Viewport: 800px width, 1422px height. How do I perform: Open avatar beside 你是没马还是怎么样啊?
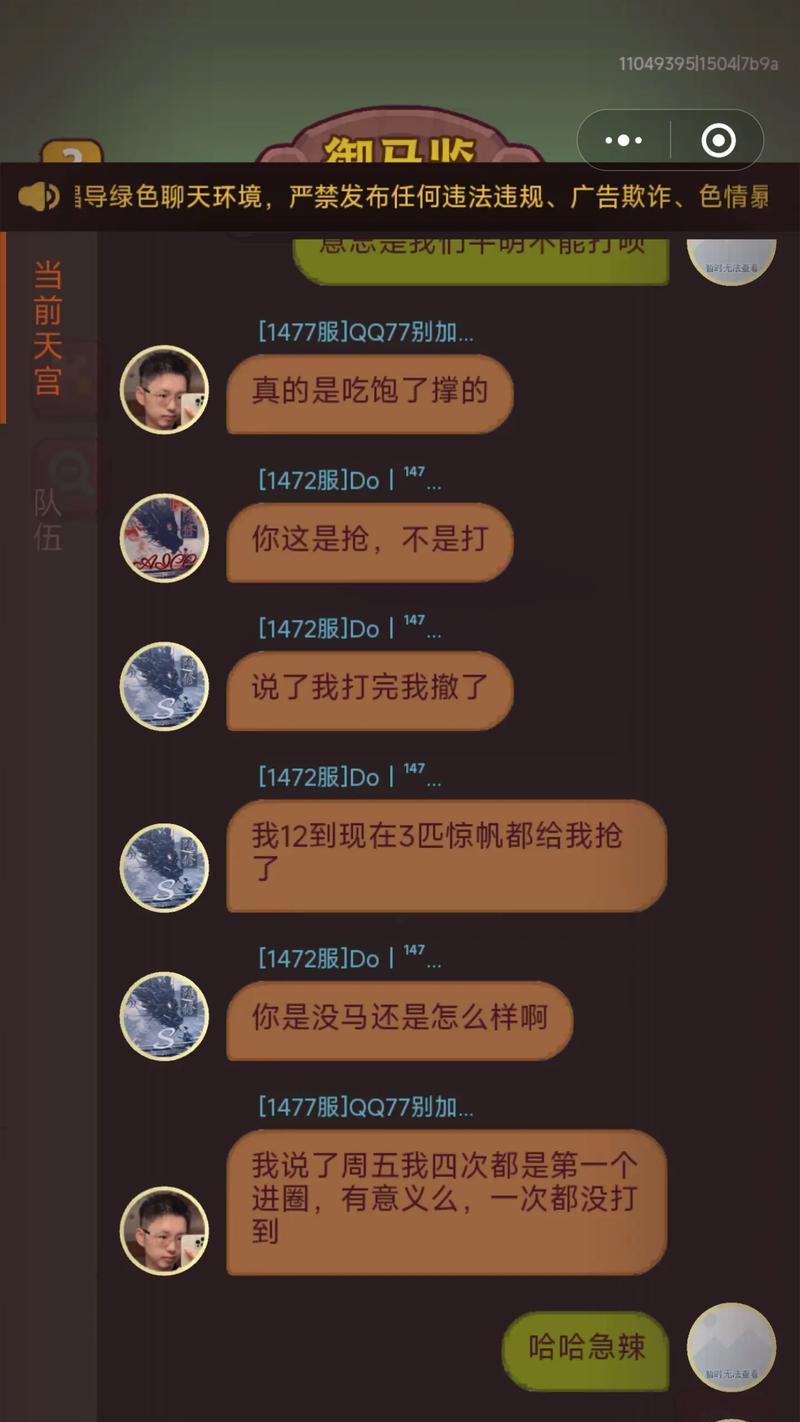164,1016
